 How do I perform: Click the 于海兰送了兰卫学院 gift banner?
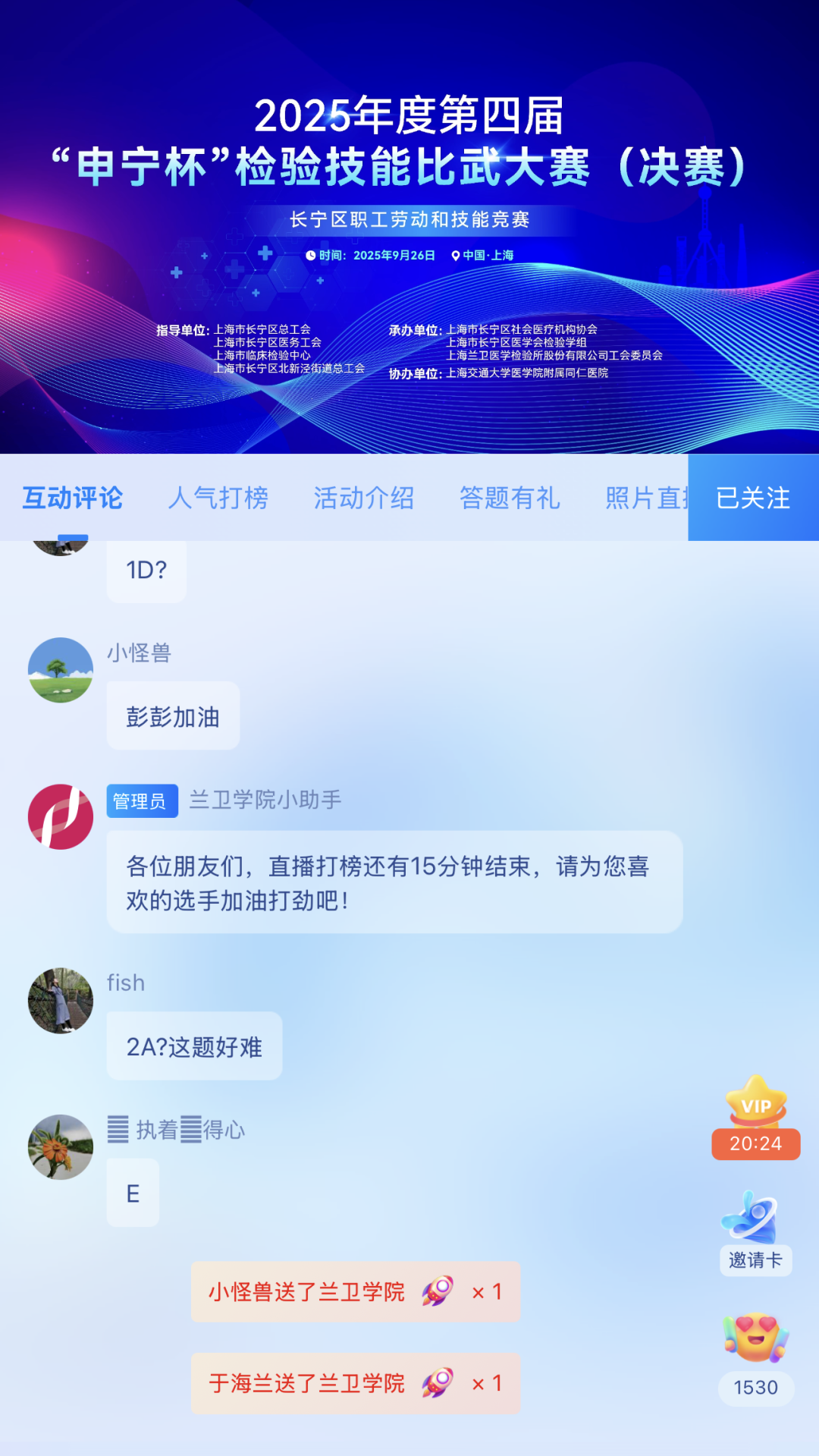pyautogui.click(x=353, y=1384)
